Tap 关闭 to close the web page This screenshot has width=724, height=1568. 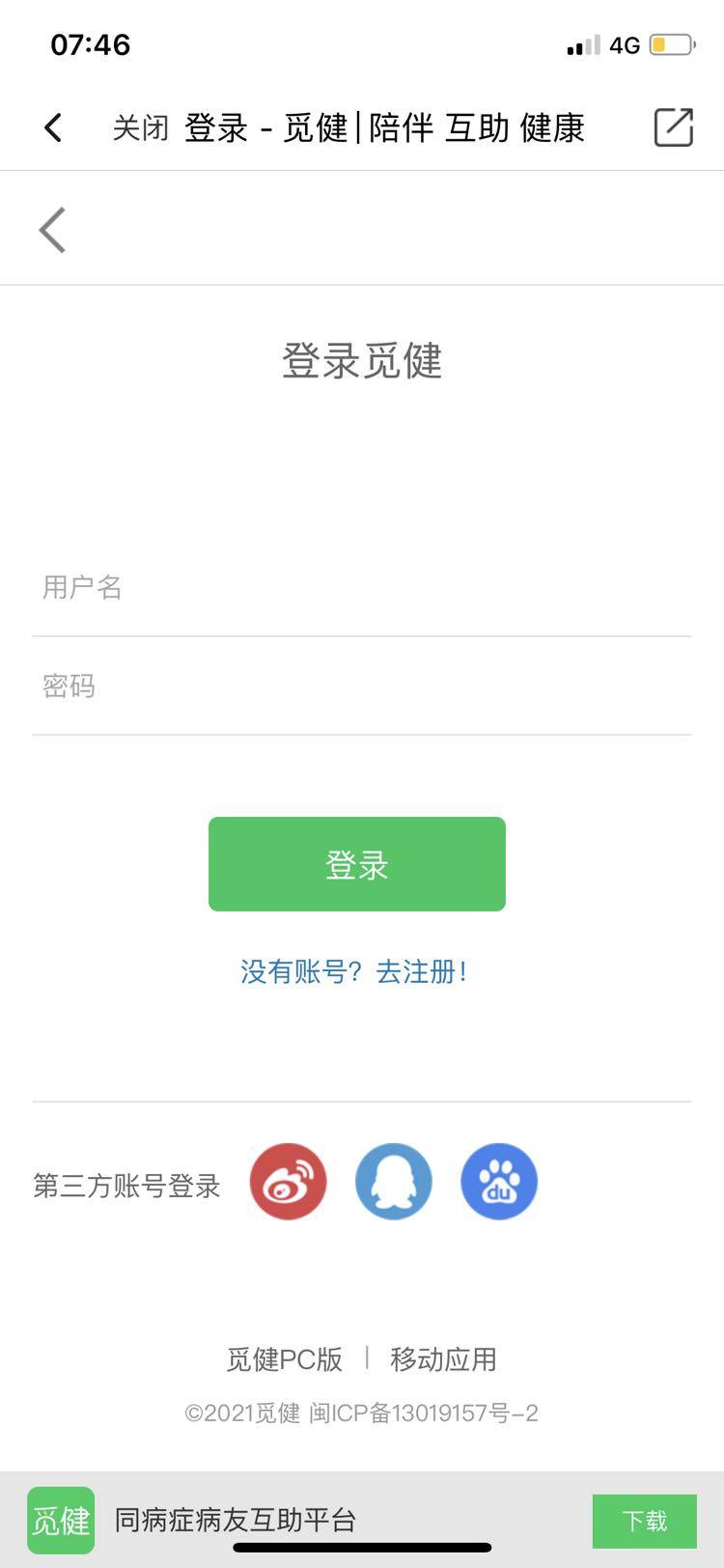(x=140, y=127)
